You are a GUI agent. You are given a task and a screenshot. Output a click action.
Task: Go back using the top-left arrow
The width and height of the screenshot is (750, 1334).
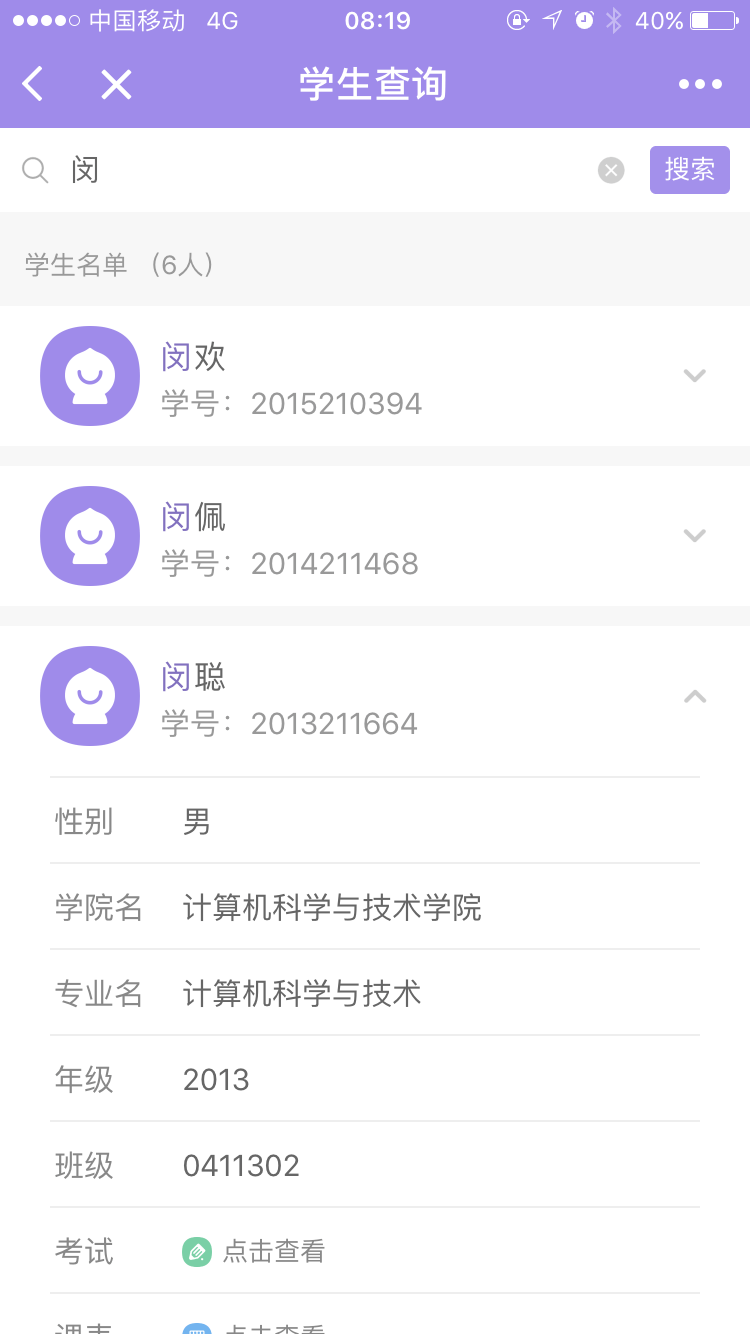33,84
